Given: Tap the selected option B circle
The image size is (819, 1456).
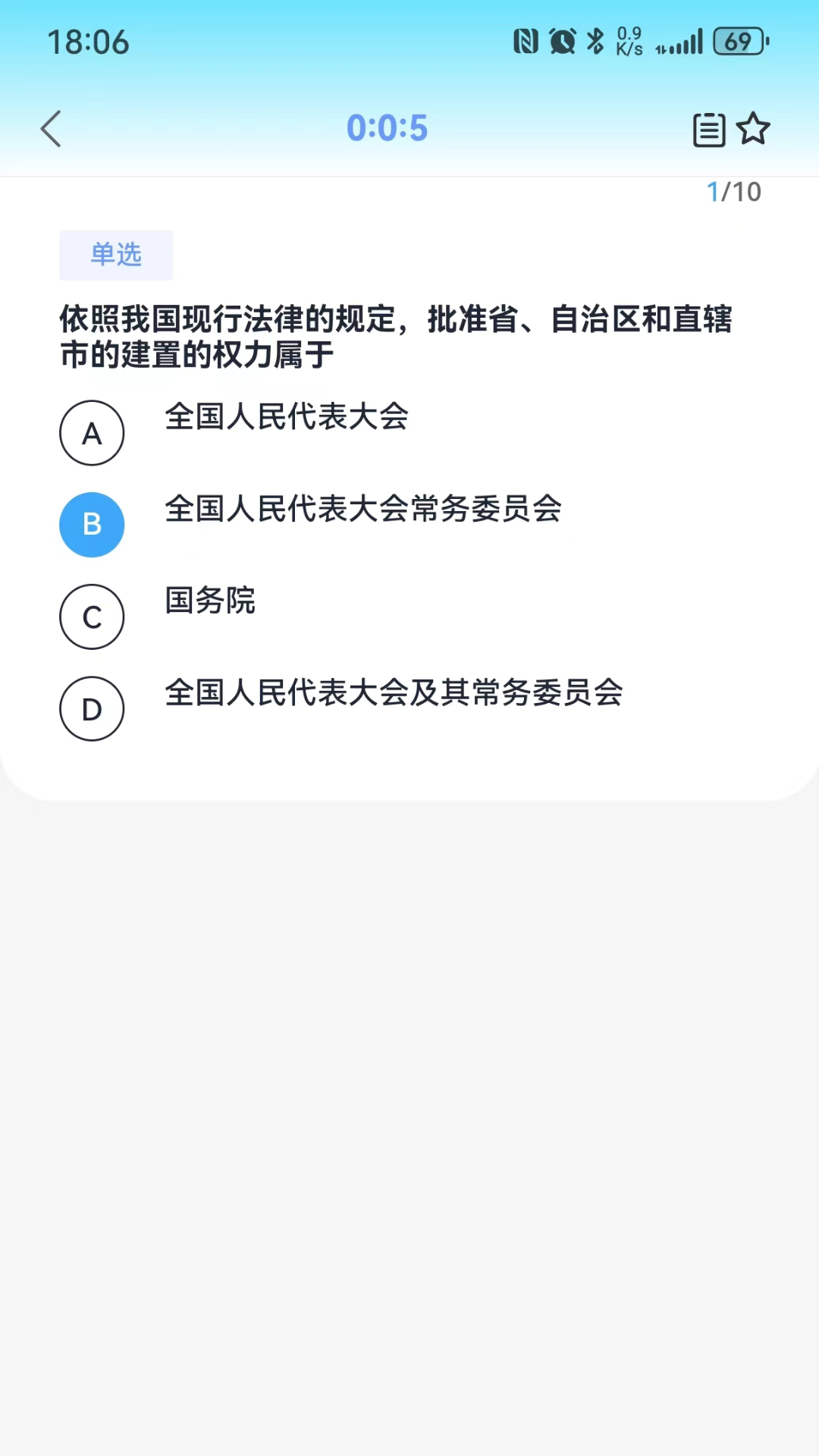Looking at the screenshot, I should 92,524.
